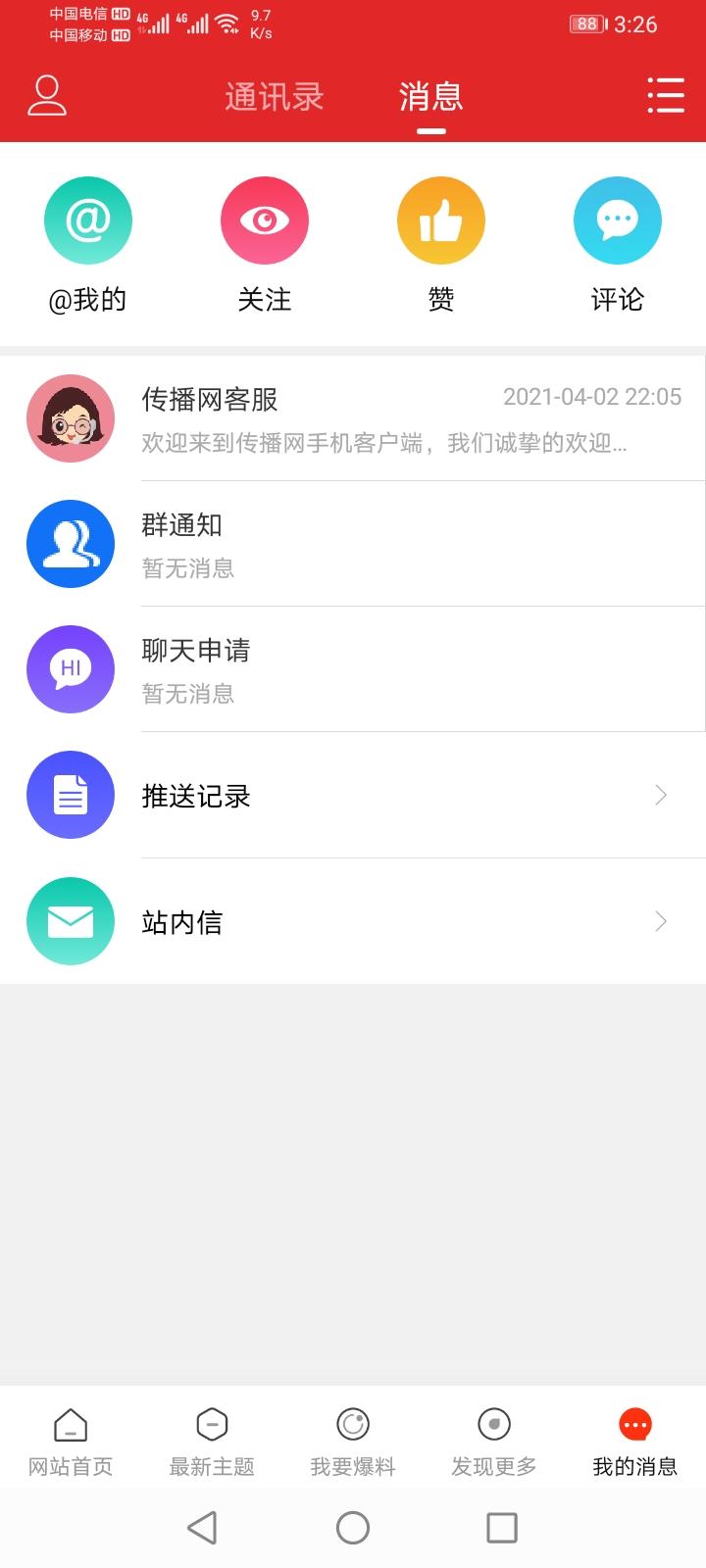Click the profile icon in the top bar

(x=43, y=96)
